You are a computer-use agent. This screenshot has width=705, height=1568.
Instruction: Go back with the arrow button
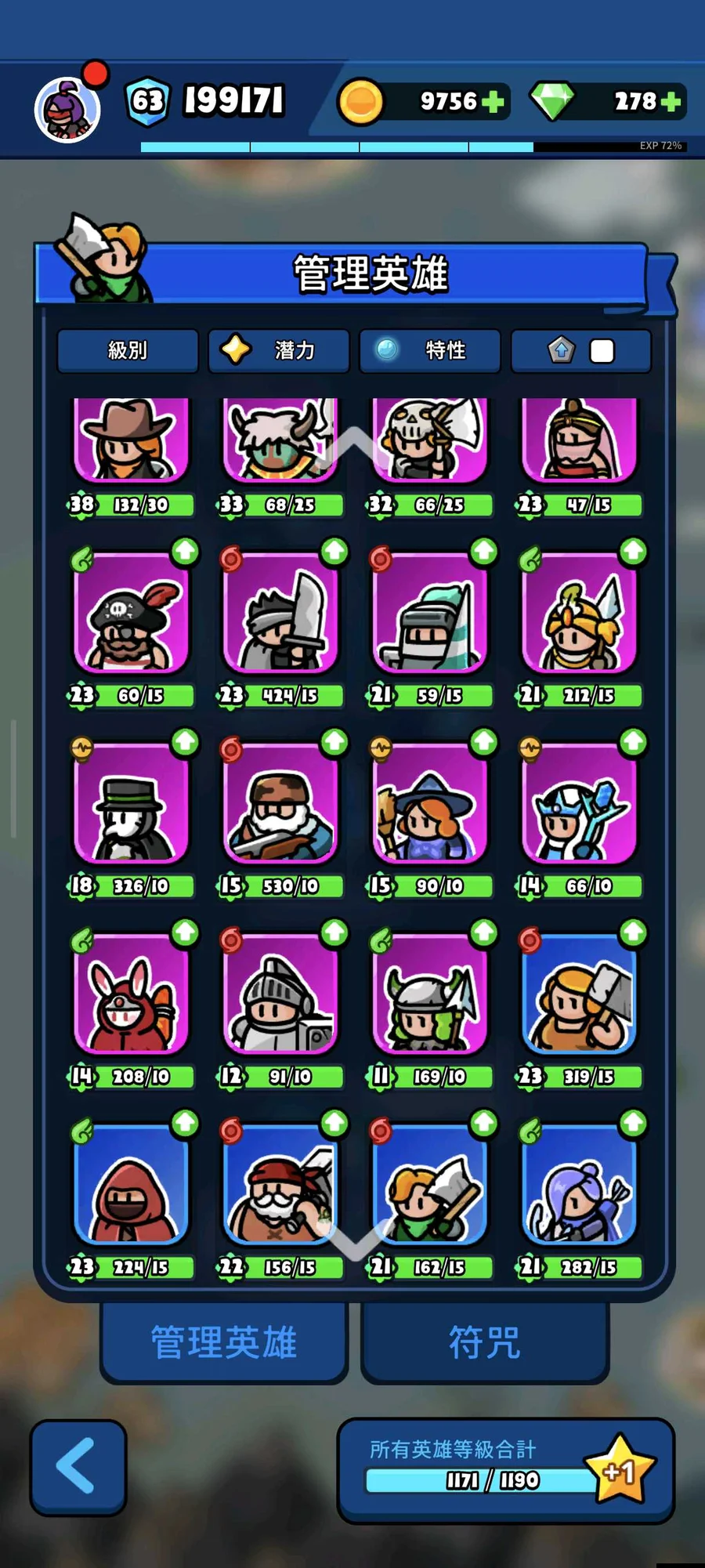(x=78, y=1465)
